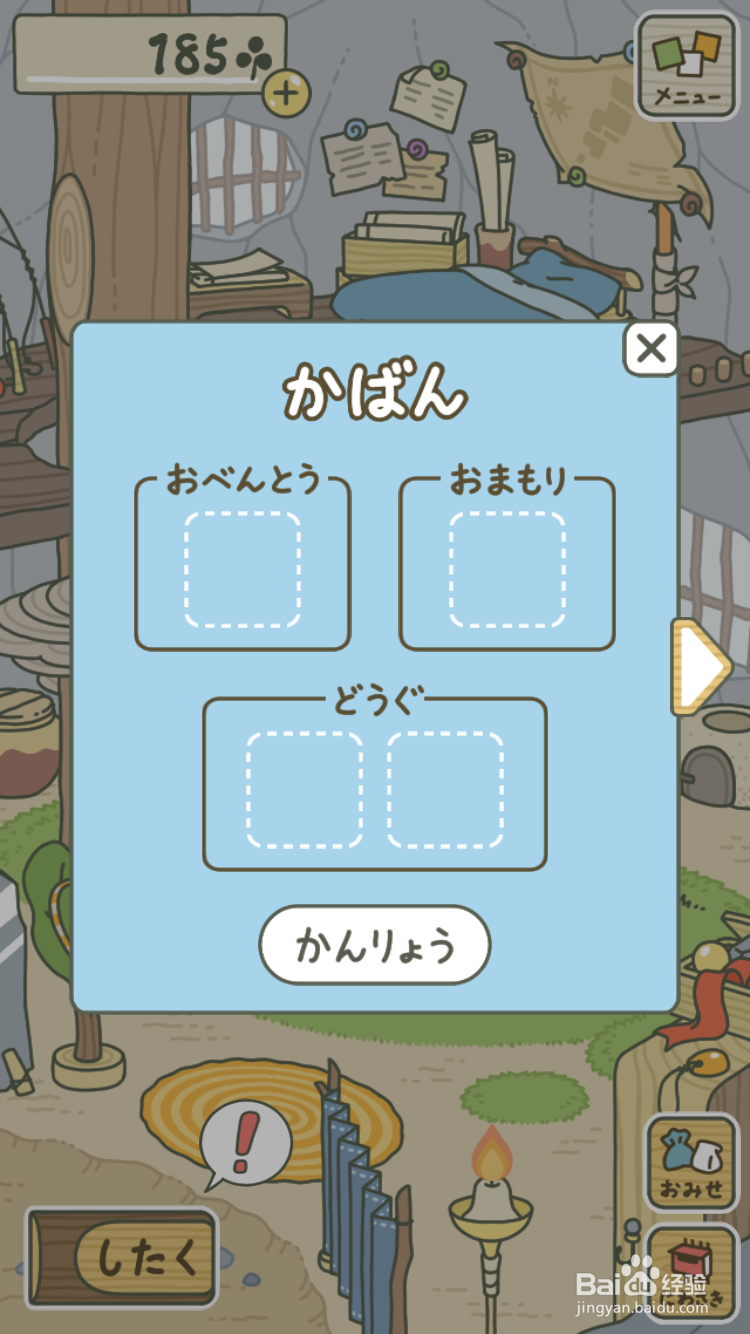Select the かばん packing screen title
The image size is (750, 1334).
click(x=375, y=390)
